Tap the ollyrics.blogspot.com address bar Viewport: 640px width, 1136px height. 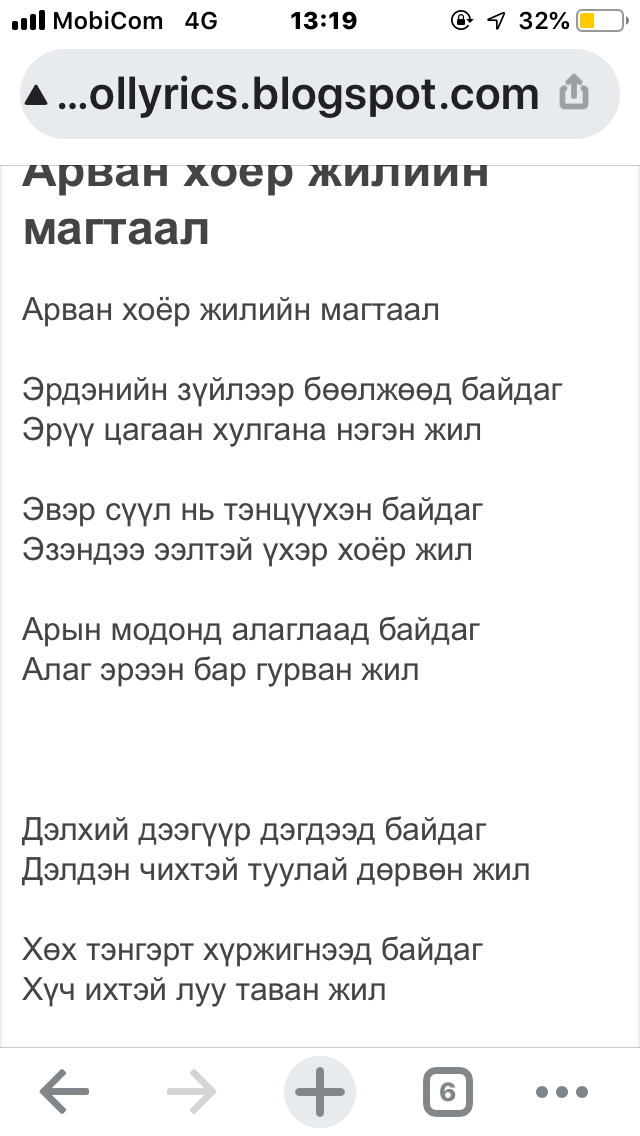320,94
